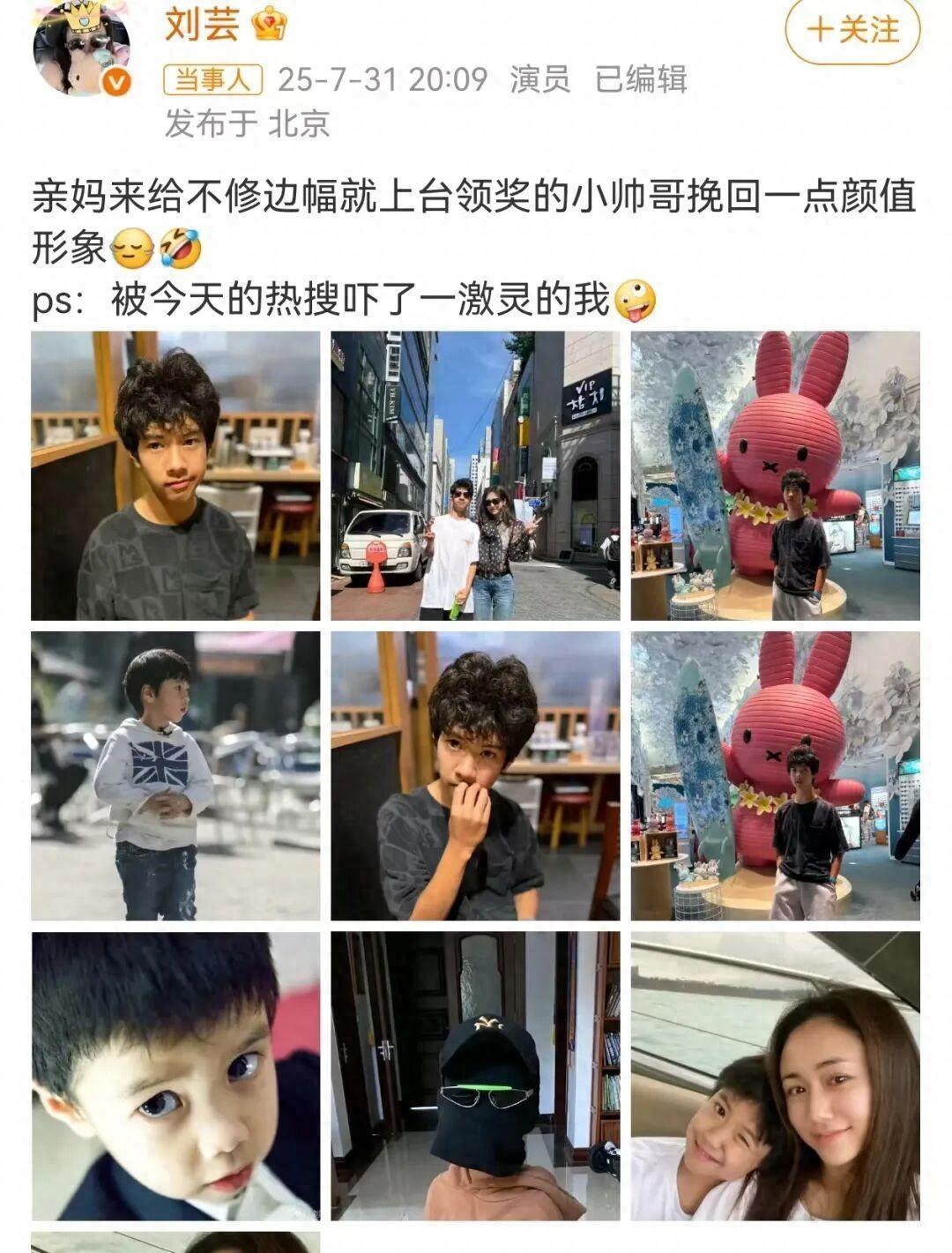
Task: Open the close-up photo of the curly-haired boy
Action: [175, 475]
